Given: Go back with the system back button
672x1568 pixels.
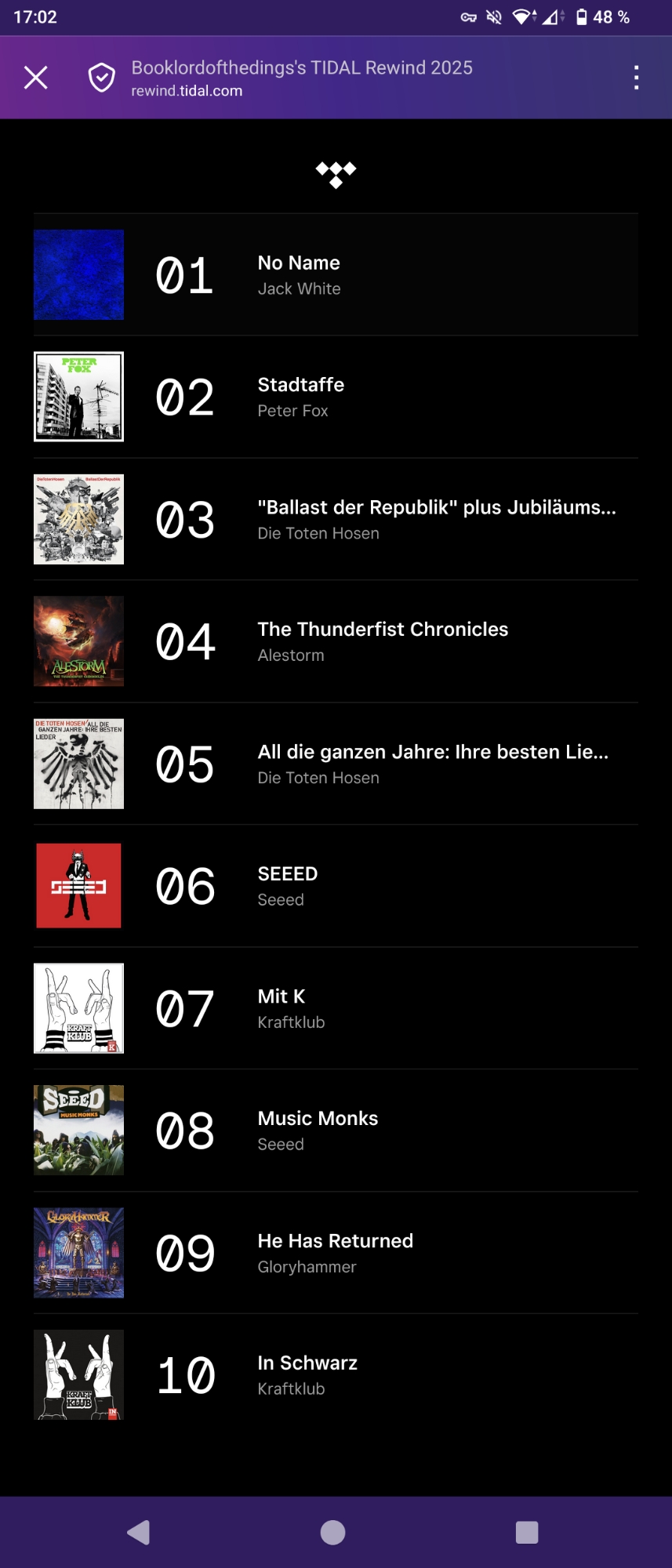Looking at the screenshot, I should point(139,1532).
